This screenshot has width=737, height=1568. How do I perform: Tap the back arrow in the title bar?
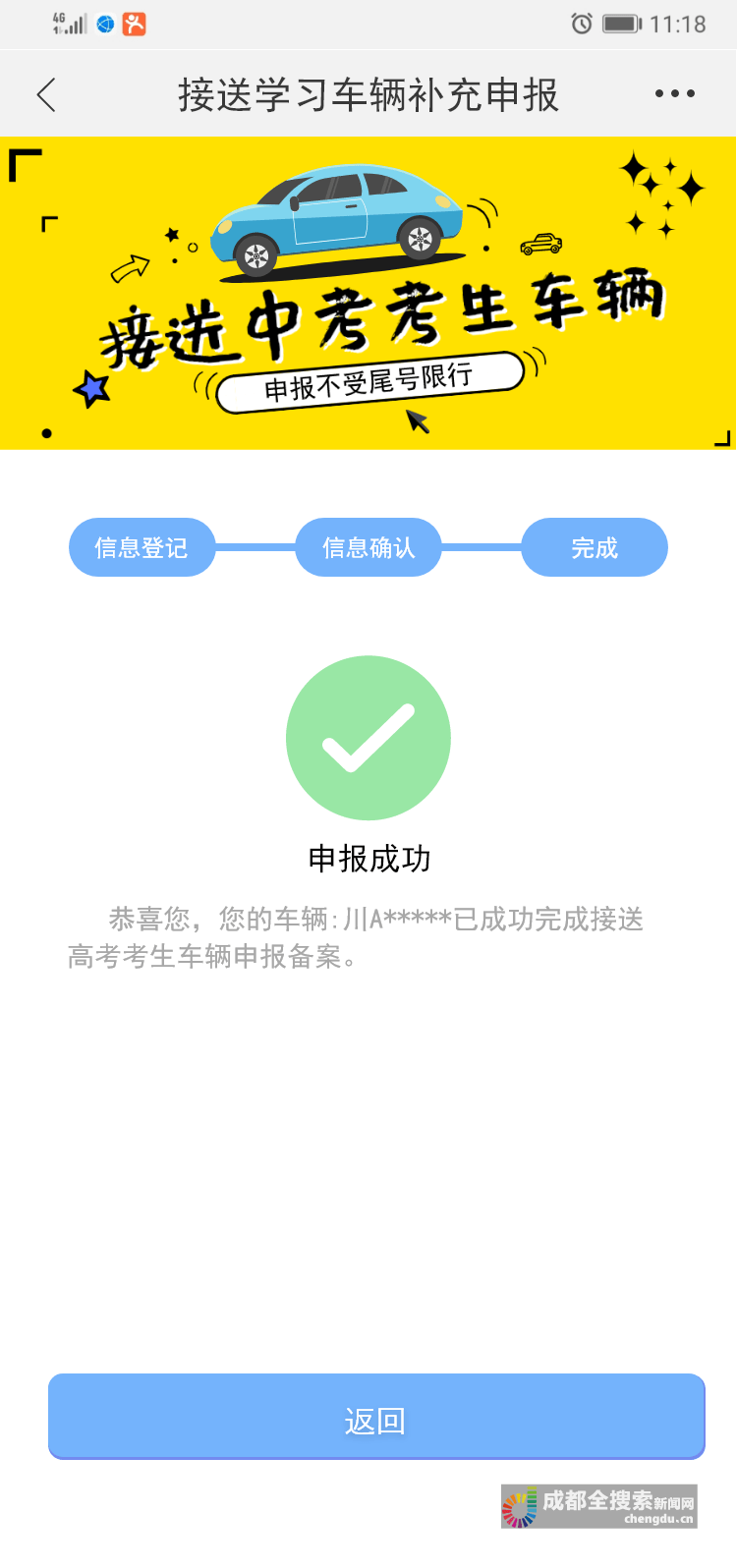click(x=46, y=93)
